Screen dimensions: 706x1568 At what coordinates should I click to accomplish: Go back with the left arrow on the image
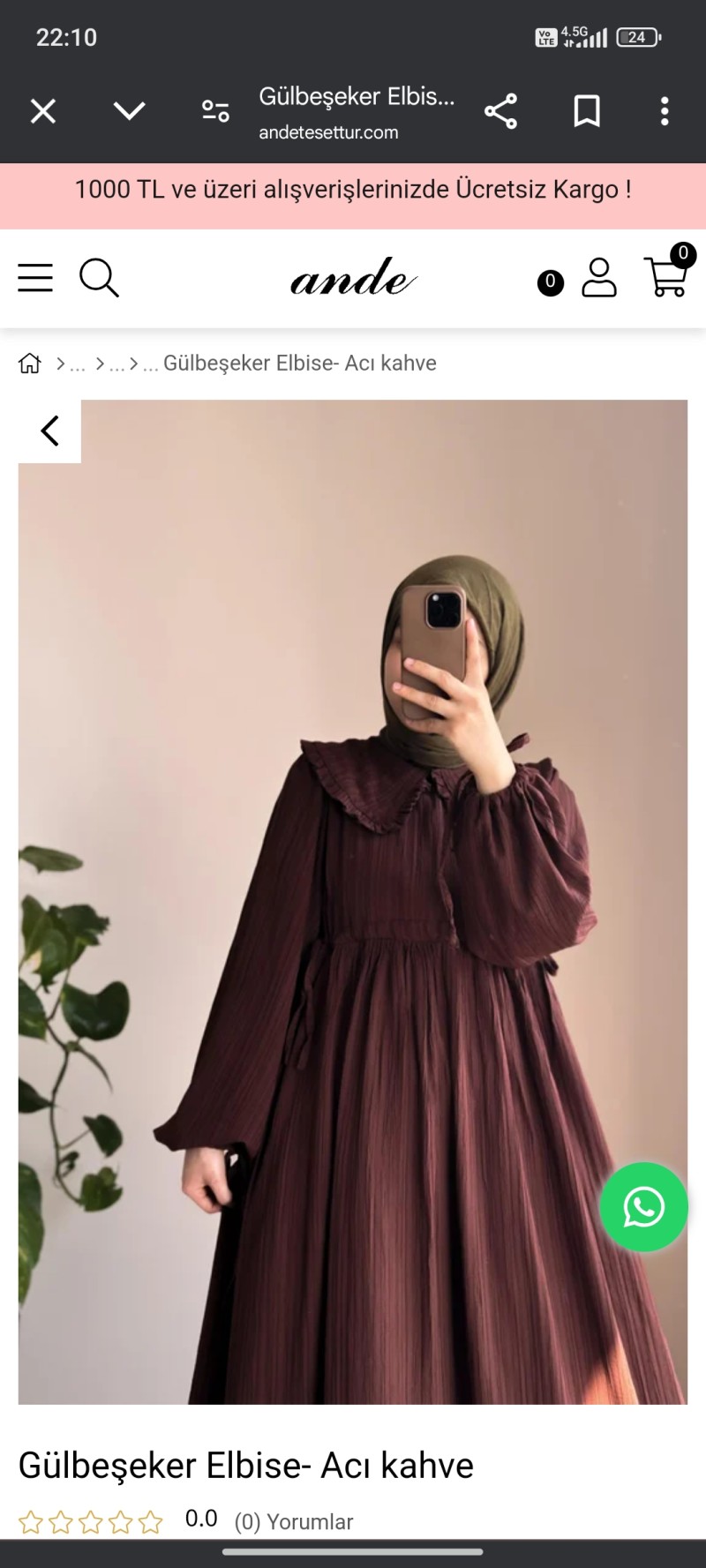tap(50, 431)
